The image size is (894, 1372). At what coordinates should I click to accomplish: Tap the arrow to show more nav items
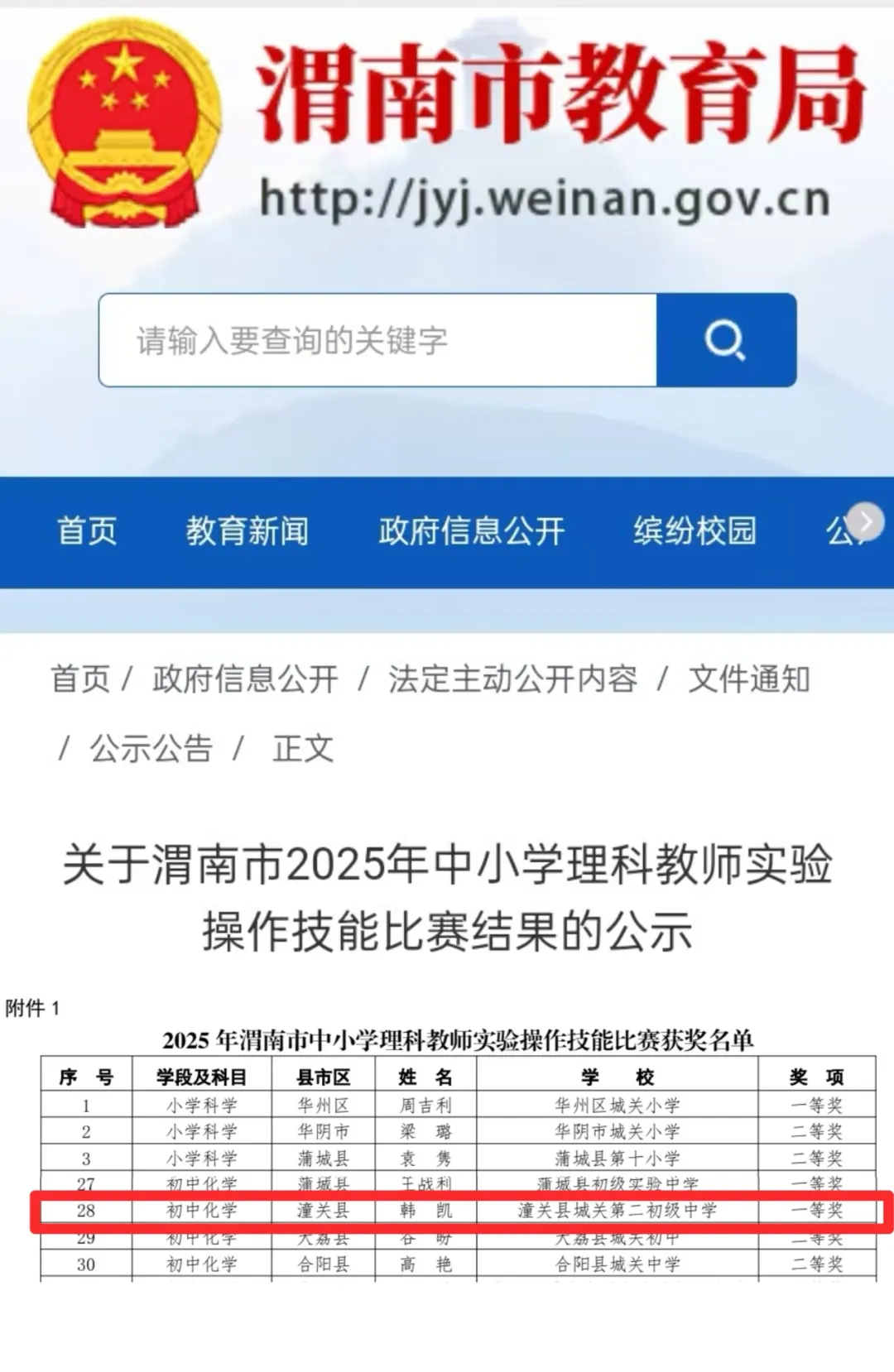tap(867, 522)
